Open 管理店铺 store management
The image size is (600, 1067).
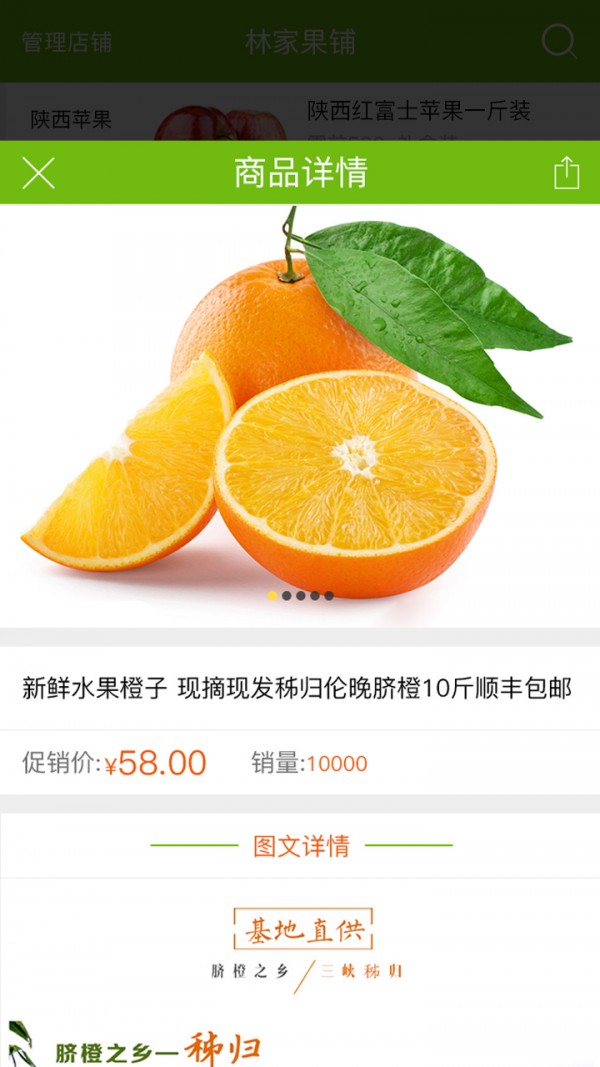[x=67, y=42]
